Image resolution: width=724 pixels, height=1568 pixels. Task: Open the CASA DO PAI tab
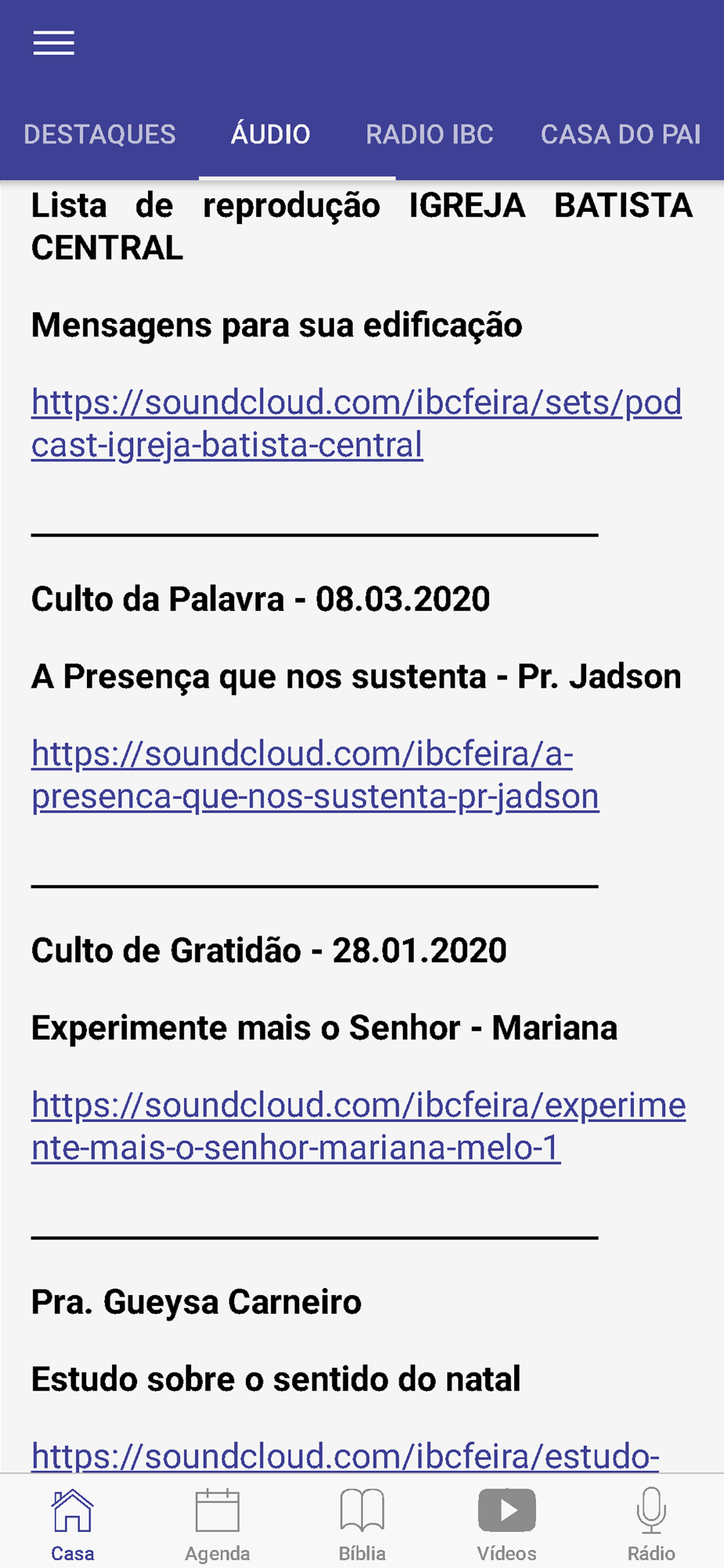point(621,134)
